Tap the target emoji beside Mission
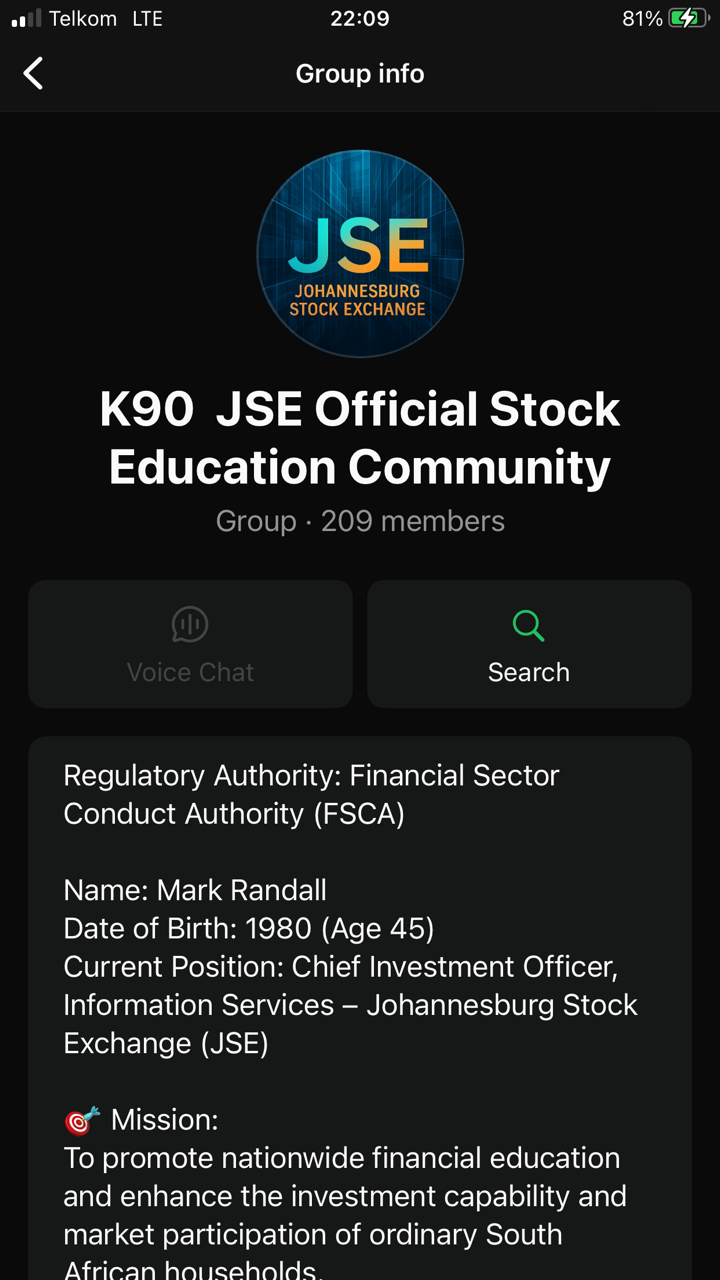 (80, 1120)
